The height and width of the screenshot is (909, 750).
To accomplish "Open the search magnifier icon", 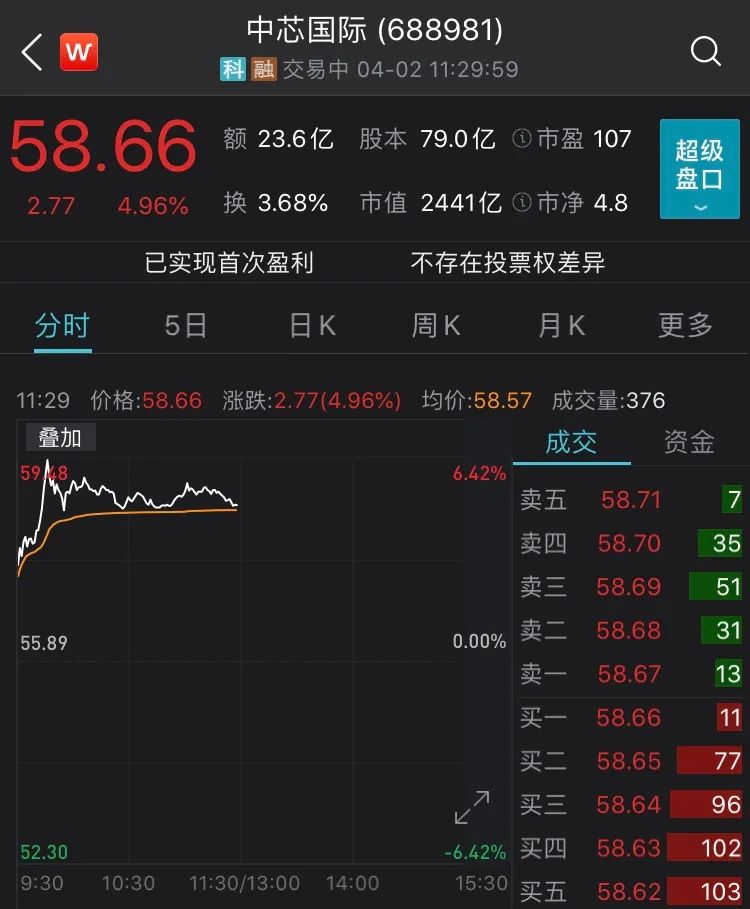I will click(x=705, y=52).
